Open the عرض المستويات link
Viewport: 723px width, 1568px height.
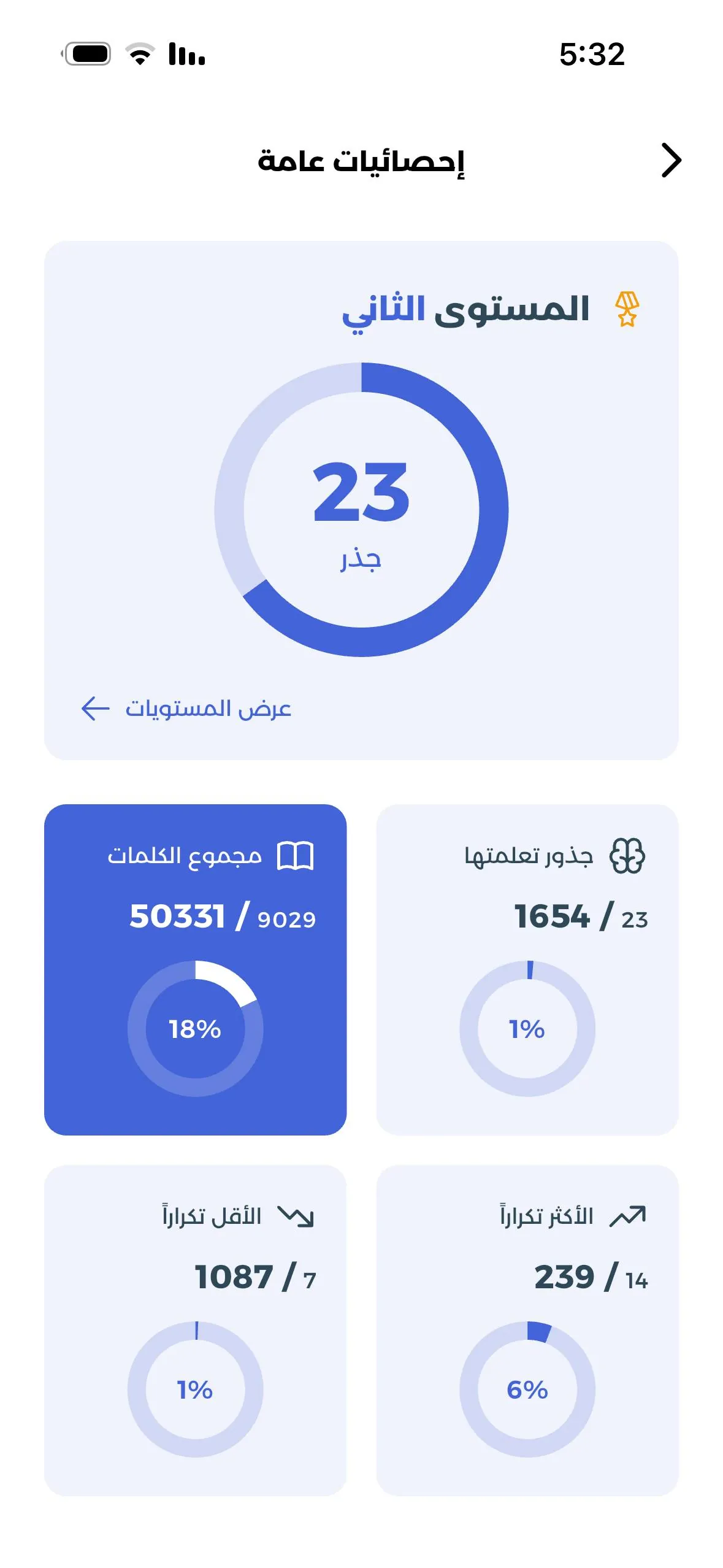point(186,709)
